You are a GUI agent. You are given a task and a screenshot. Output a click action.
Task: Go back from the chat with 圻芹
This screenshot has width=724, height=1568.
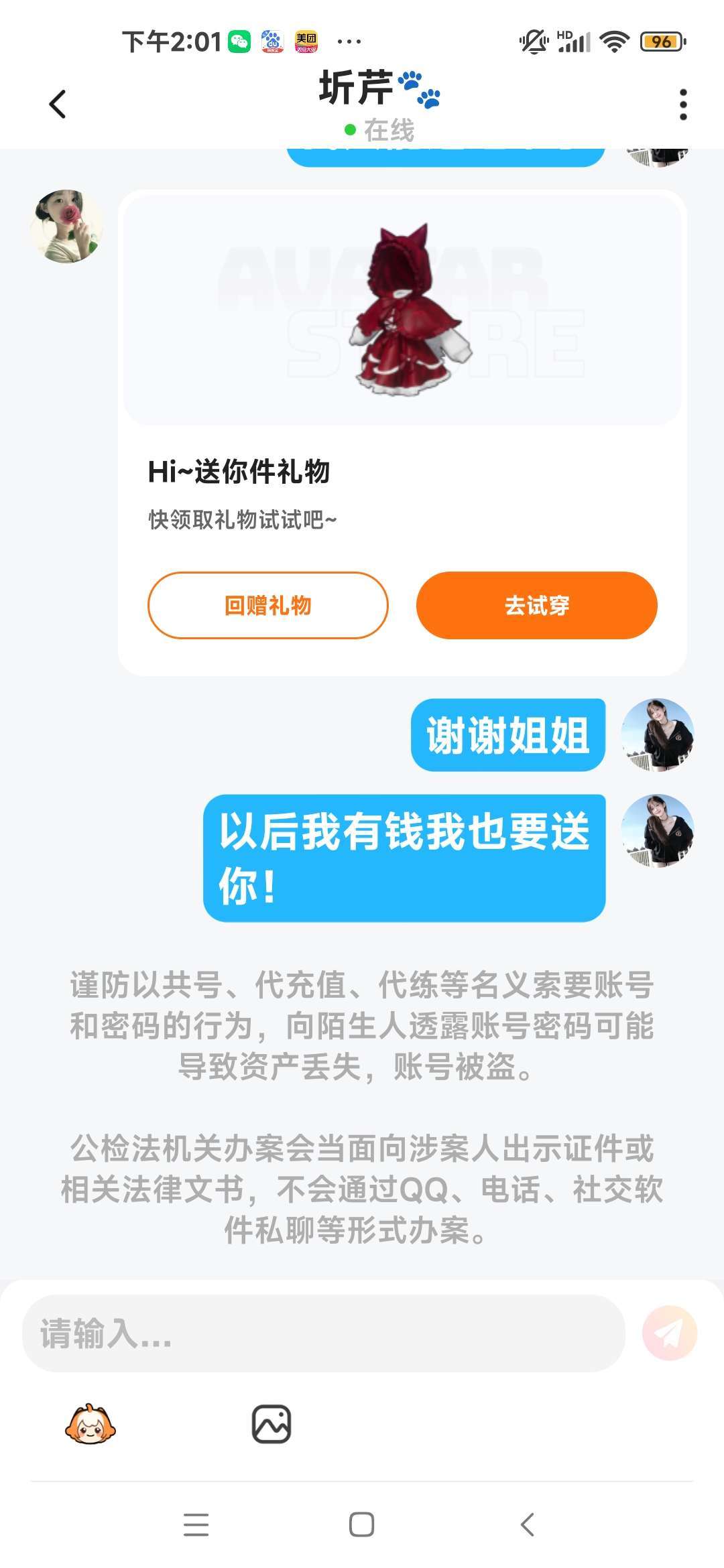coord(58,105)
